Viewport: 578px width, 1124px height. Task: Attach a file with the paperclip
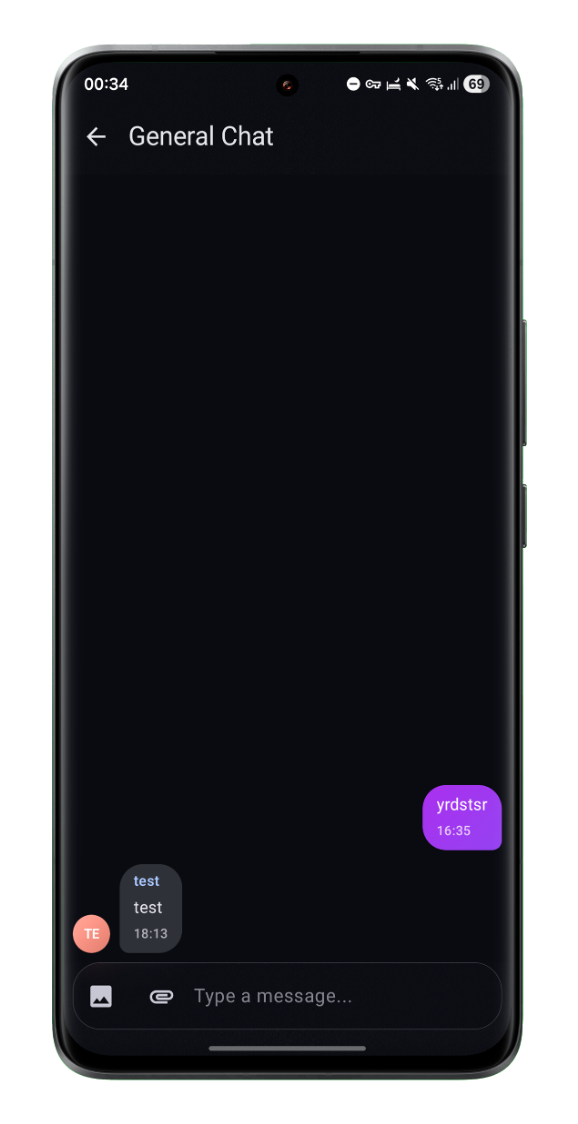(161, 996)
